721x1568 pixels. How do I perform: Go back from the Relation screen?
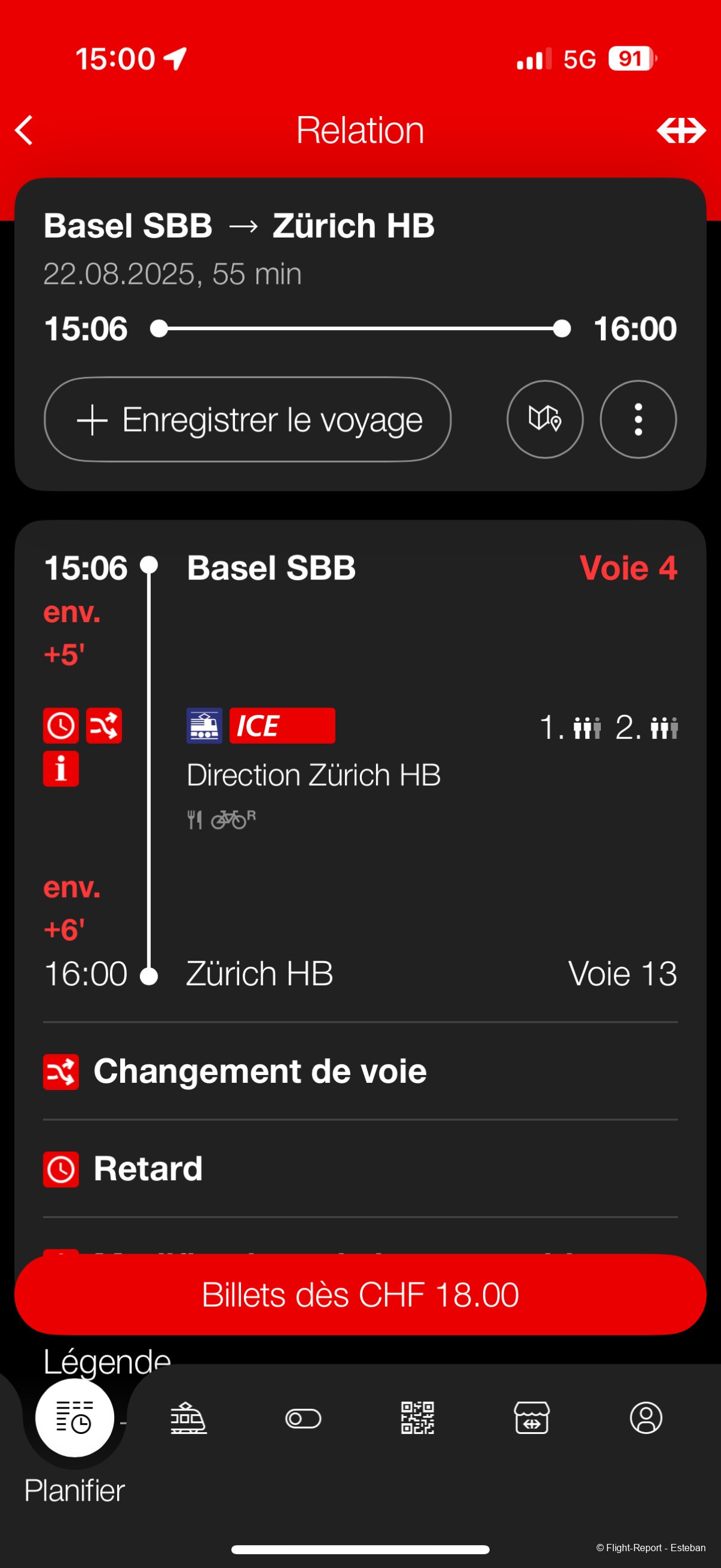pyautogui.click(x=25, y=131)
